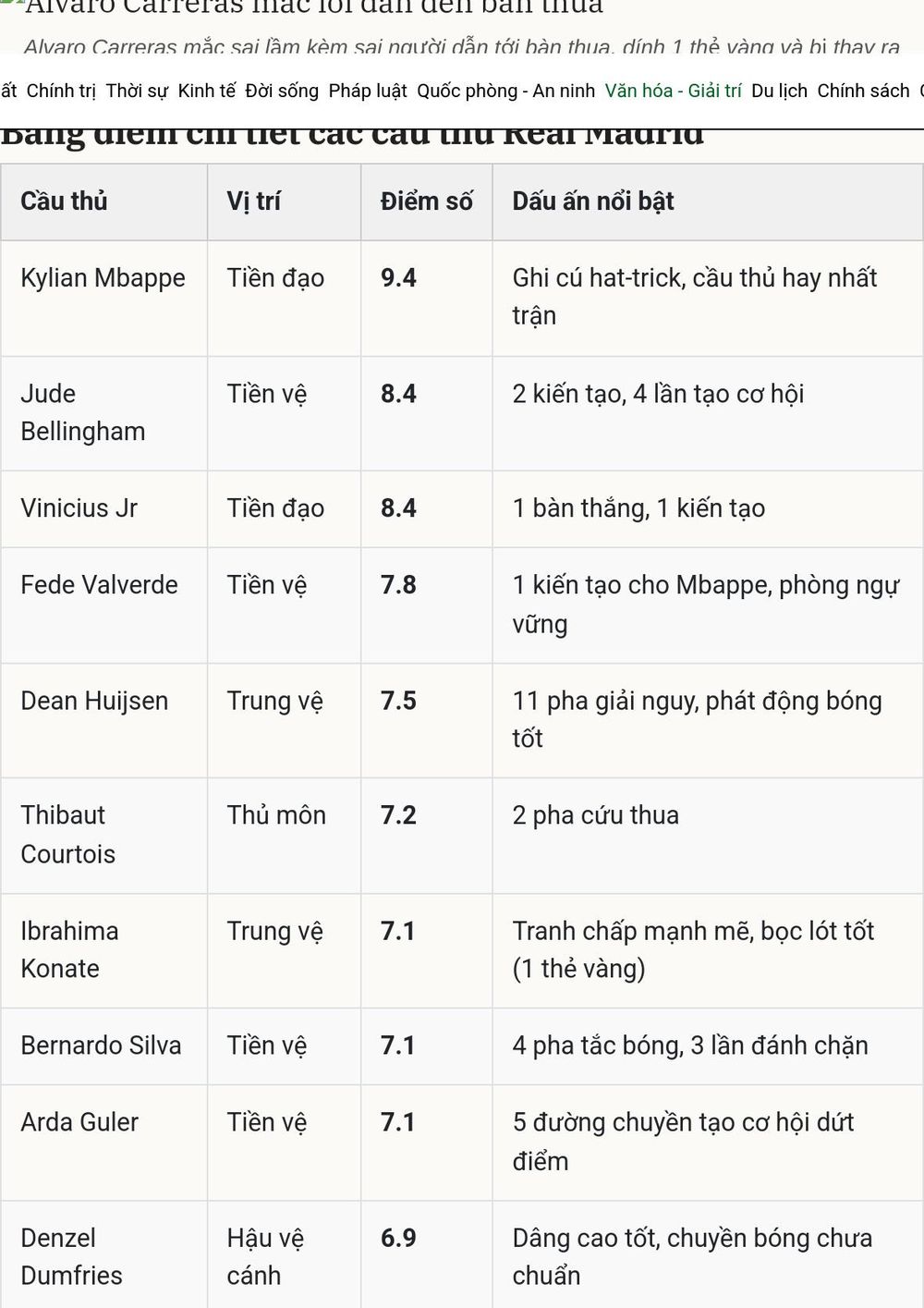The image size is (924, 1308).
Task: Switch to the Du lịch category
Action: pos(779,91)
